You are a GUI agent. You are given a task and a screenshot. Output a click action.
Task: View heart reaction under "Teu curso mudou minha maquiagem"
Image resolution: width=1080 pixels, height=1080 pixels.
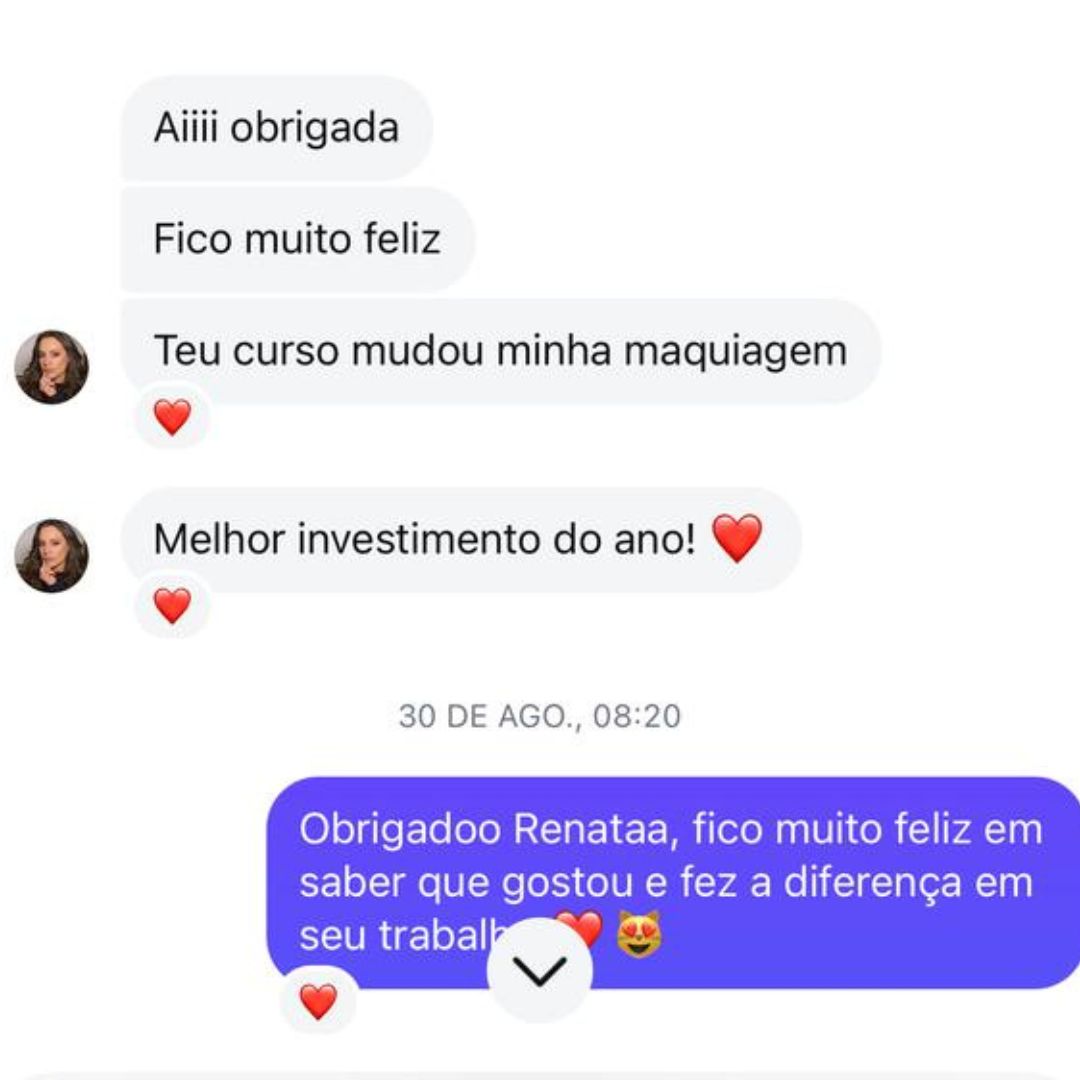tap(172, 417)
